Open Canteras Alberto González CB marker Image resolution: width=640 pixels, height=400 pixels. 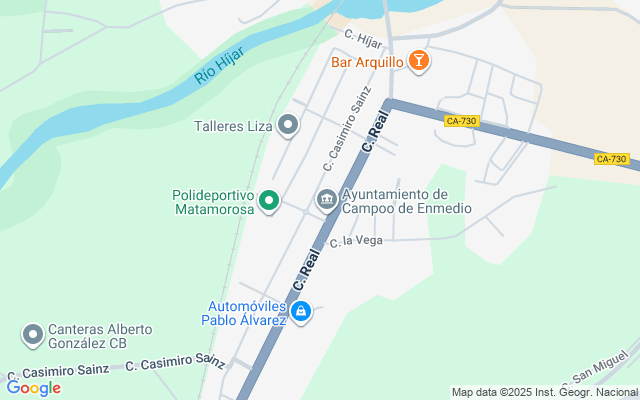tap(33, 335)
